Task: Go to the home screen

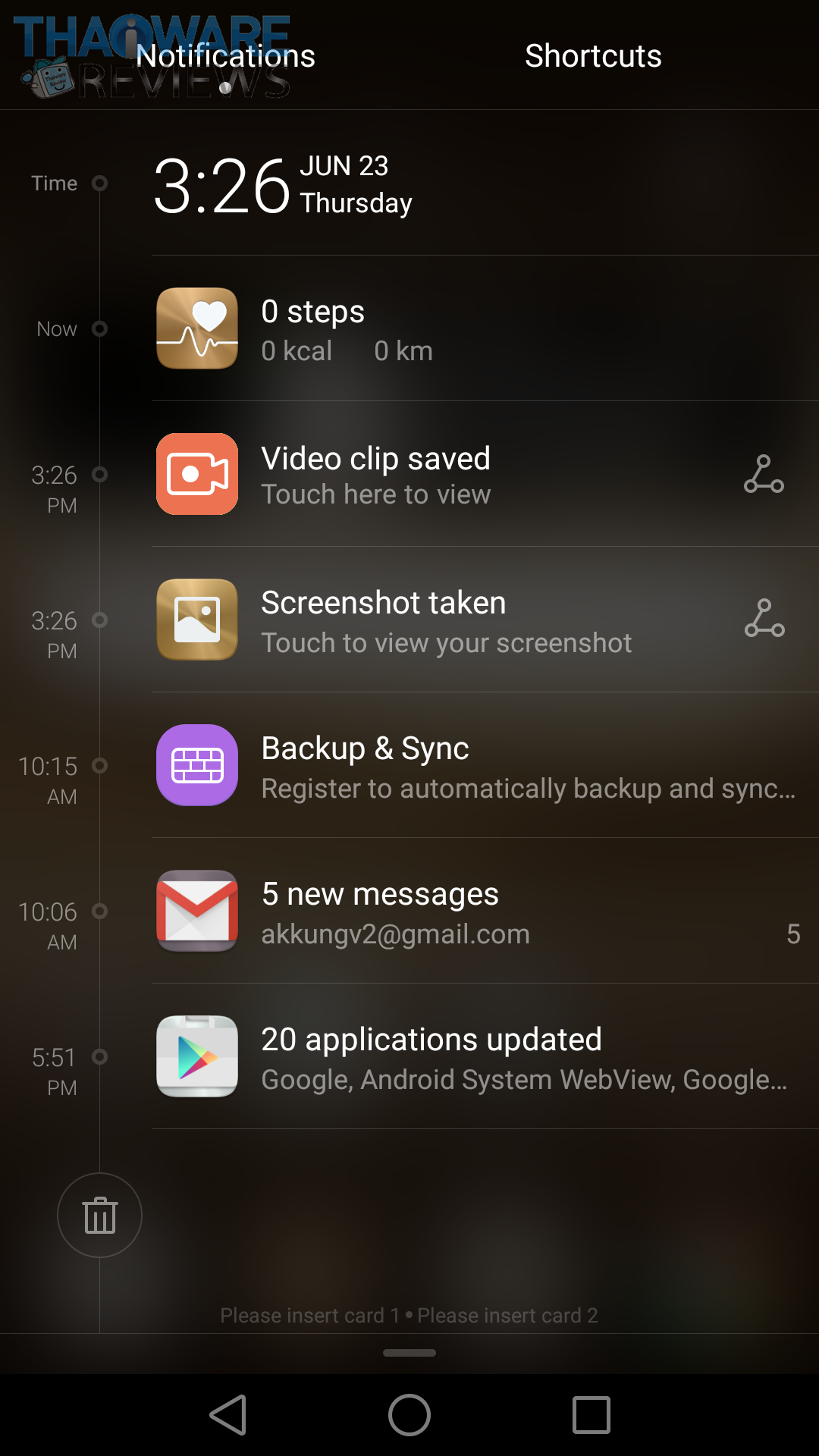Action: [409, 1415]
